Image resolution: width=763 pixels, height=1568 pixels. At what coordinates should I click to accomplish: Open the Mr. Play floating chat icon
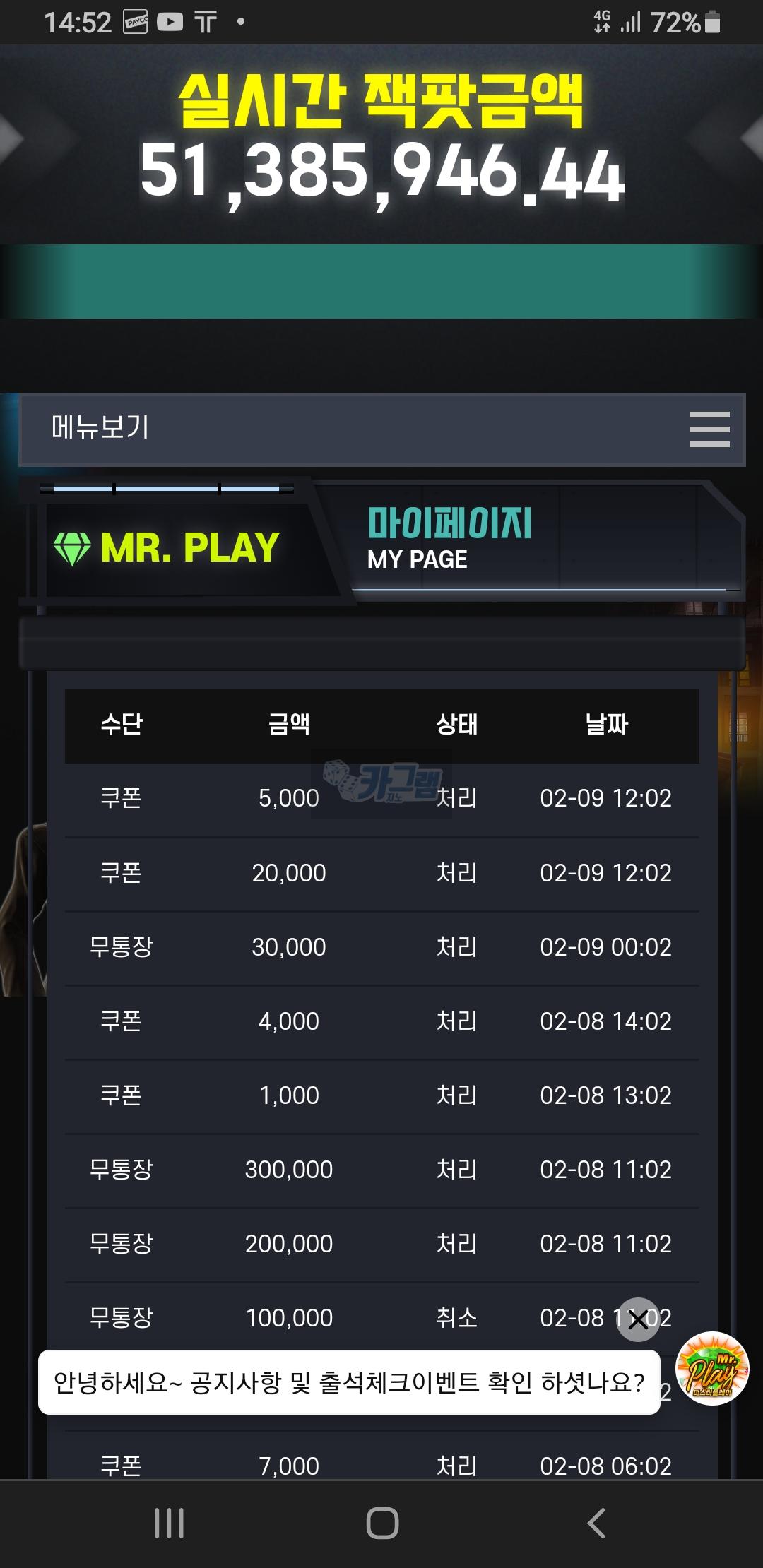coord(711,1369)
